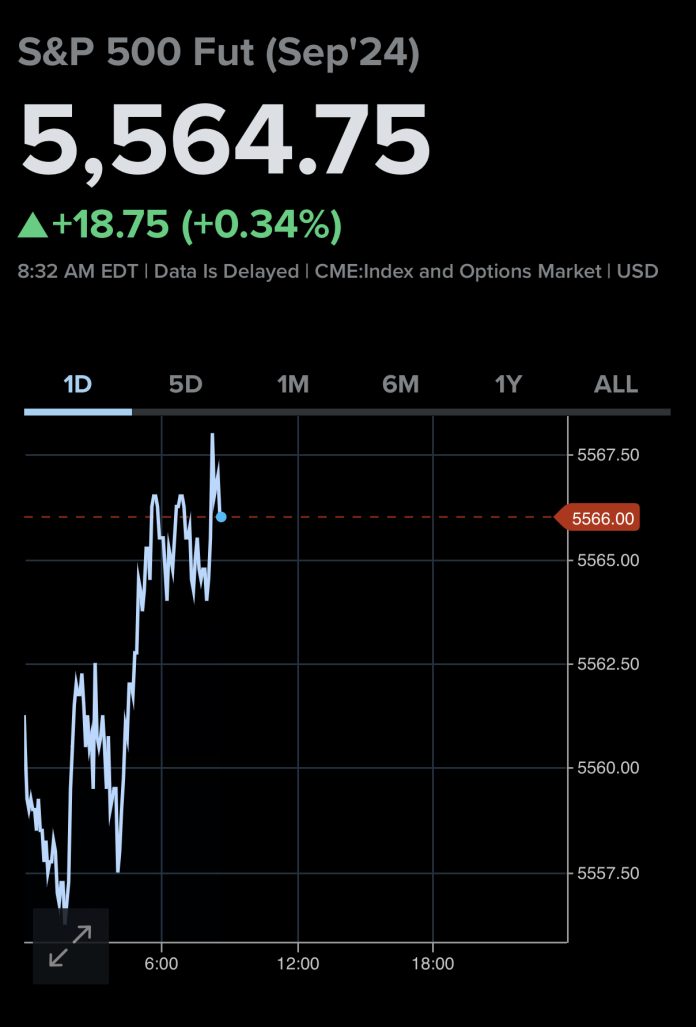The height and width of the screenshot is (1027, 696).
Task: Select the 1D chart range
Action: click(x=78, y=385)
